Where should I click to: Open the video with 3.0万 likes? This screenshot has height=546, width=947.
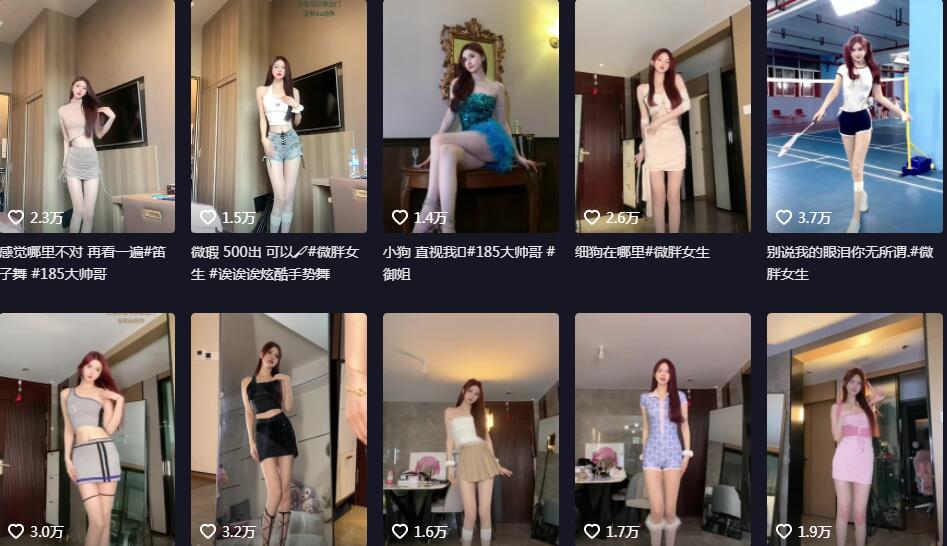pos(87,428)
